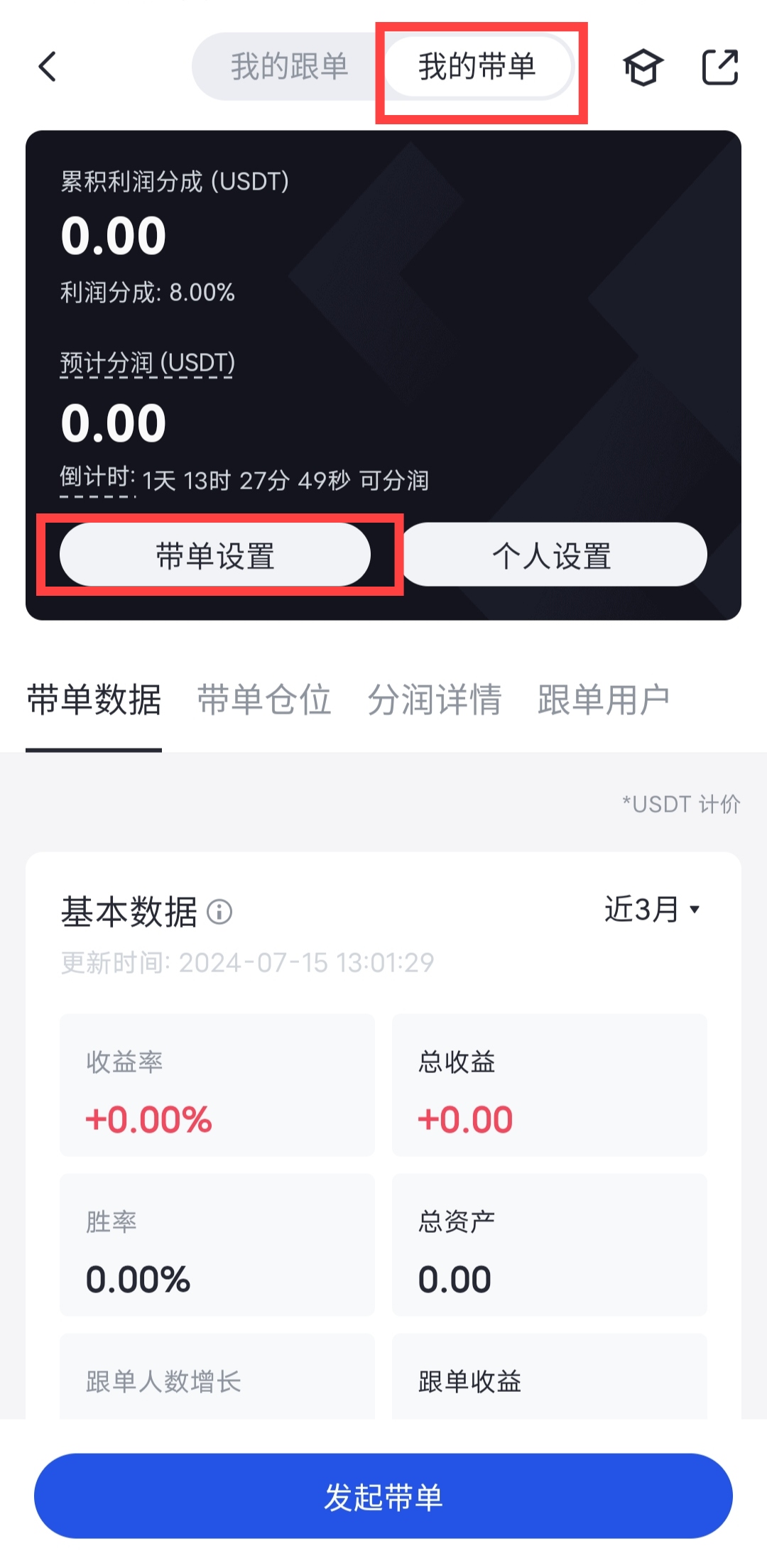
Task: Share this page via share icon
Action: pos(719,67)
